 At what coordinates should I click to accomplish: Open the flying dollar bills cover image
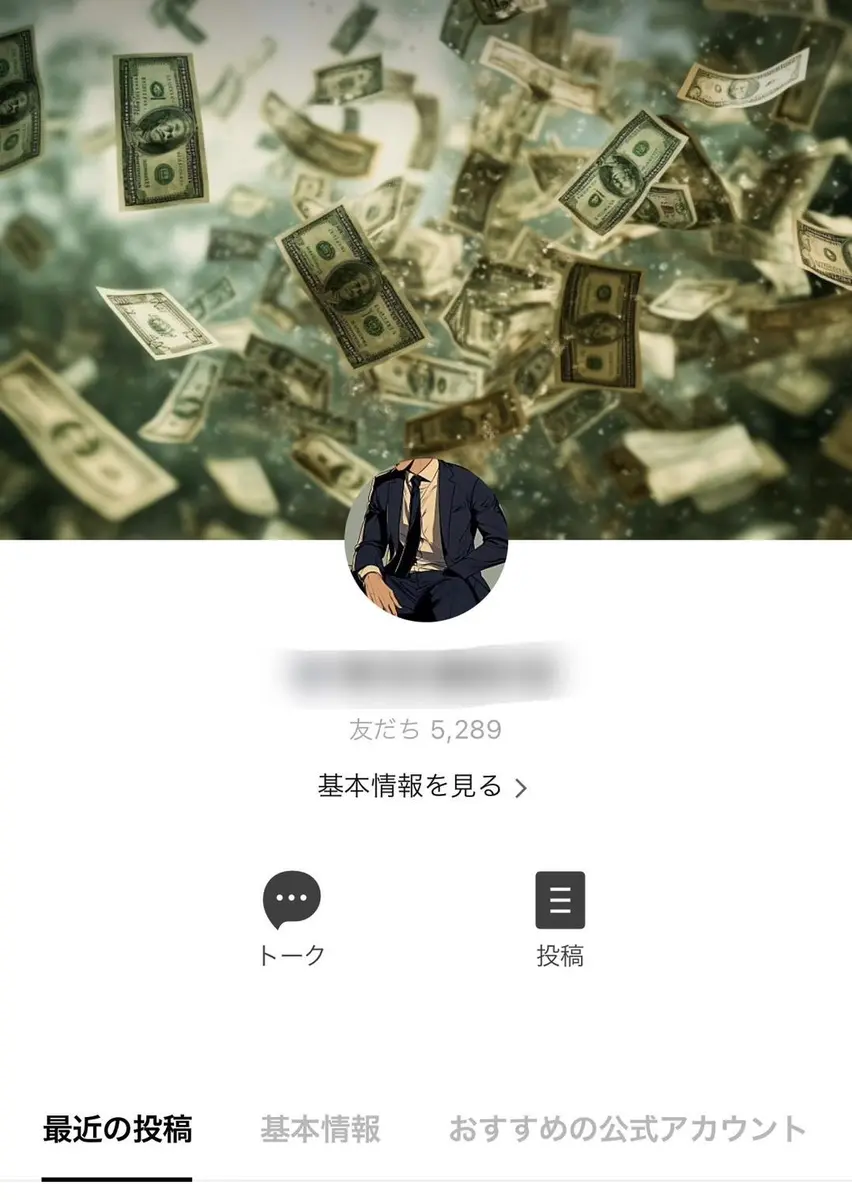426,240
